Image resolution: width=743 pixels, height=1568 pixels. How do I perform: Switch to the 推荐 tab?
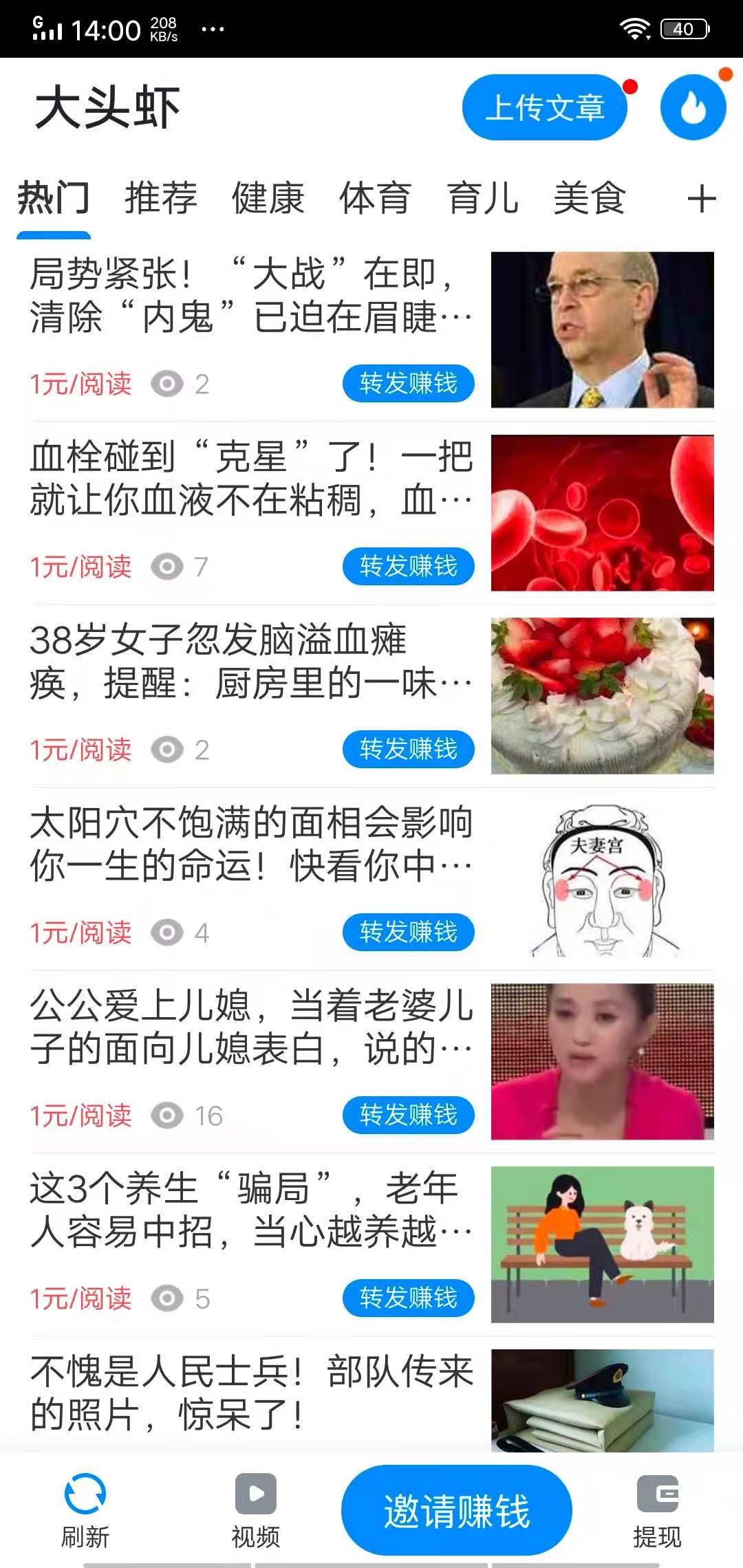160,198
